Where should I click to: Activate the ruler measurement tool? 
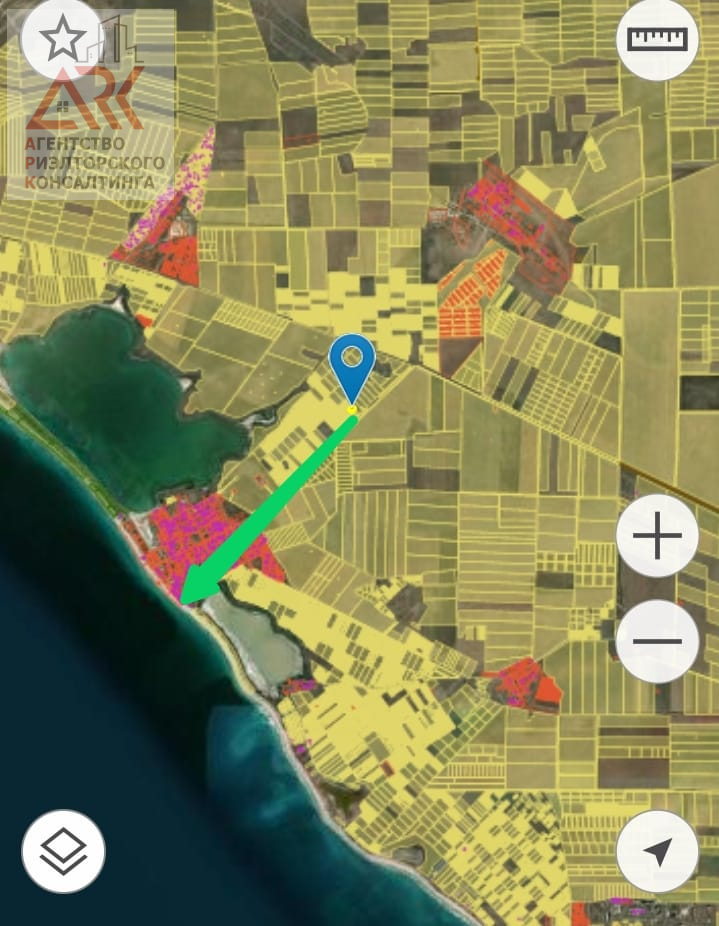click(657, 40)
